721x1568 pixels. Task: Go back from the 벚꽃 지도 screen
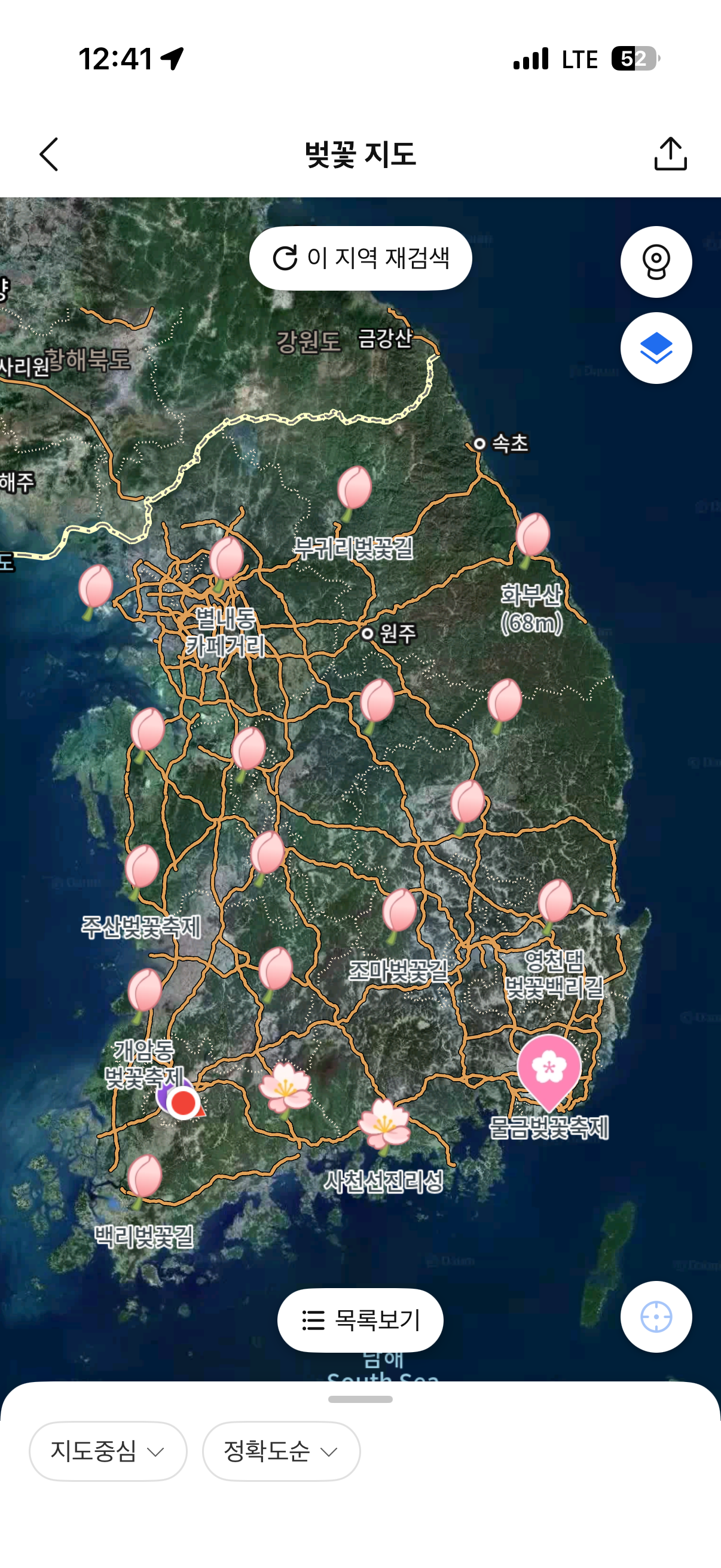click(49, 154)
